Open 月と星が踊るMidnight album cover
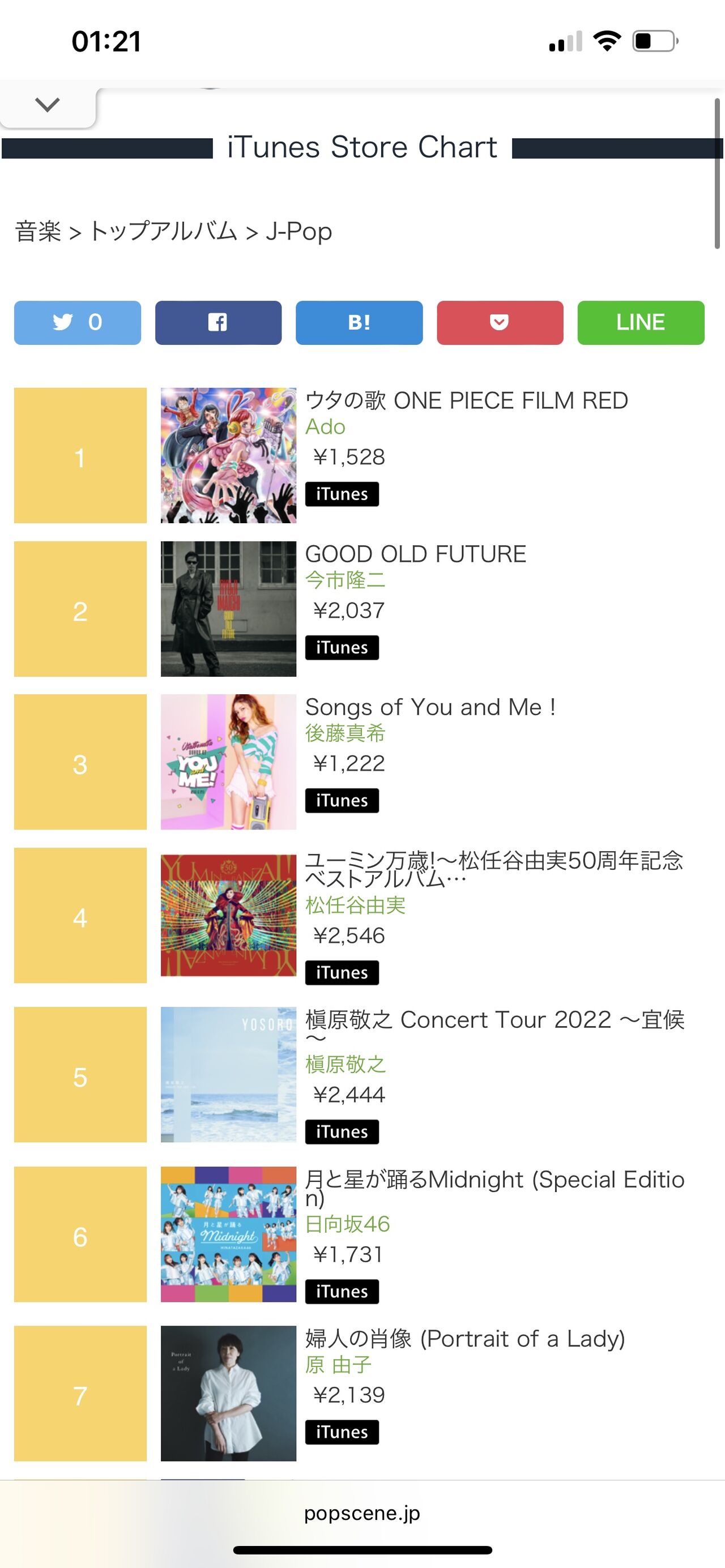Viewport: 725px width, 1568px height. pyautogui.click(x=228, y=1234)
